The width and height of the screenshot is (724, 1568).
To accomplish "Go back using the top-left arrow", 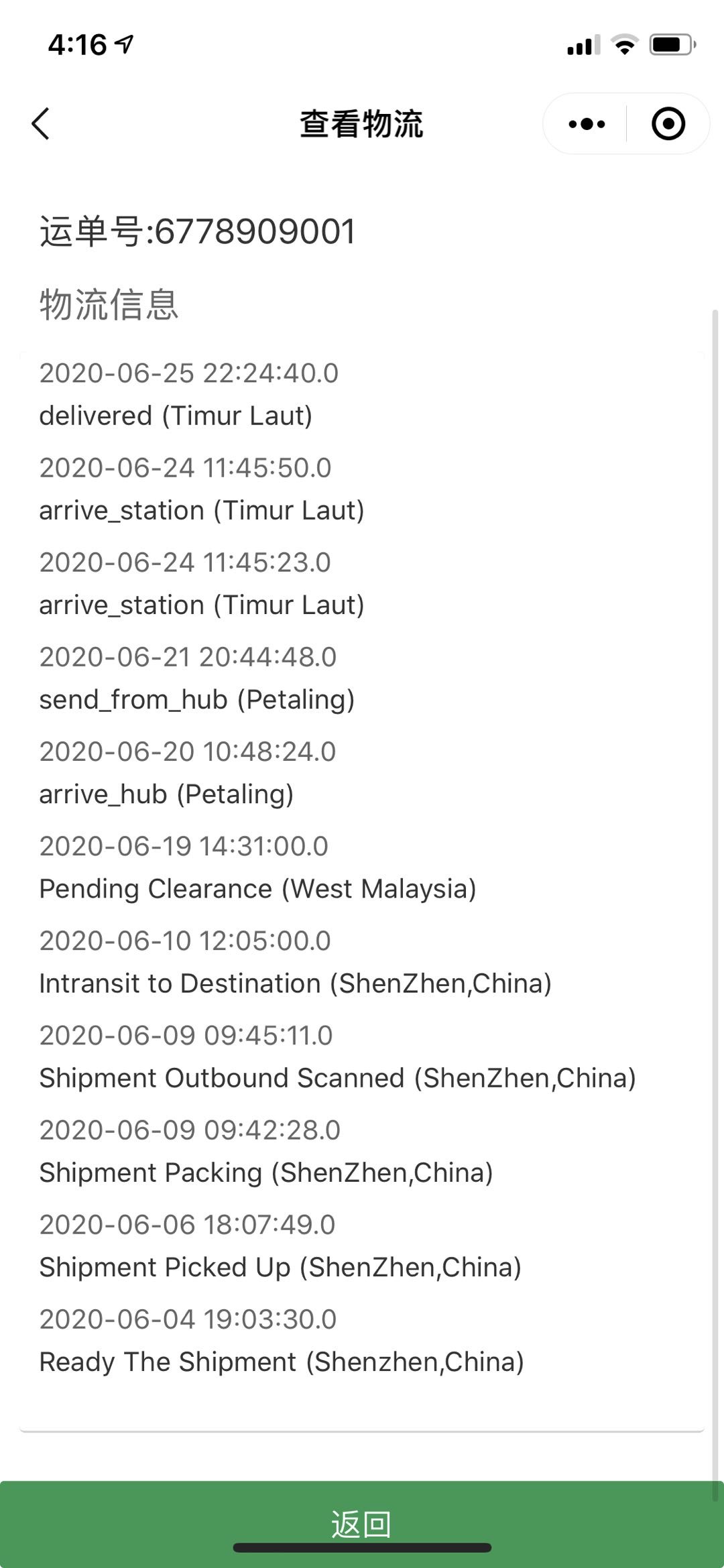I will (x=40, y=124).
